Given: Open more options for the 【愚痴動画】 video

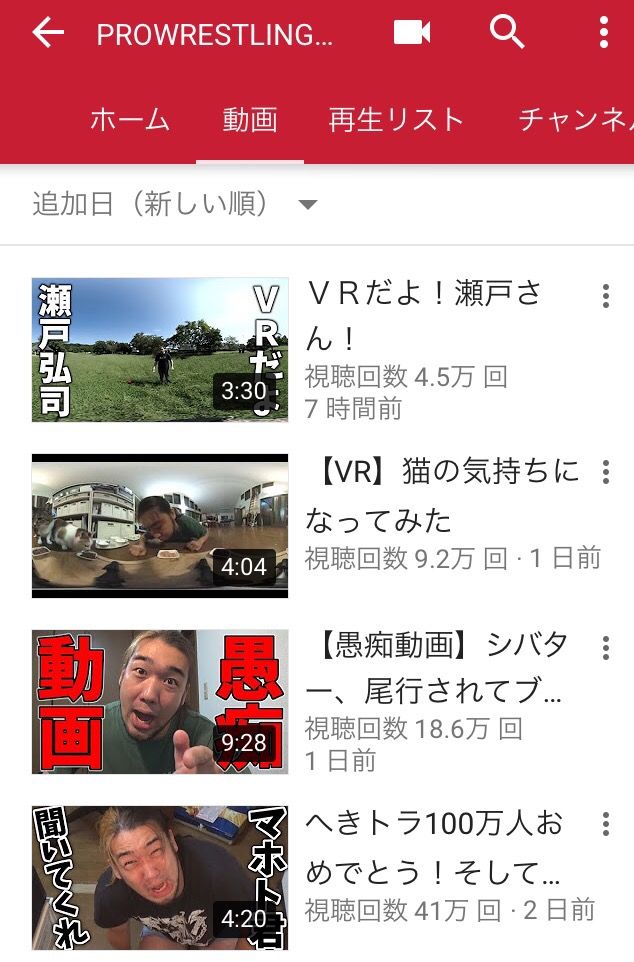Looking at the screenshot, I should coord(605,648).
